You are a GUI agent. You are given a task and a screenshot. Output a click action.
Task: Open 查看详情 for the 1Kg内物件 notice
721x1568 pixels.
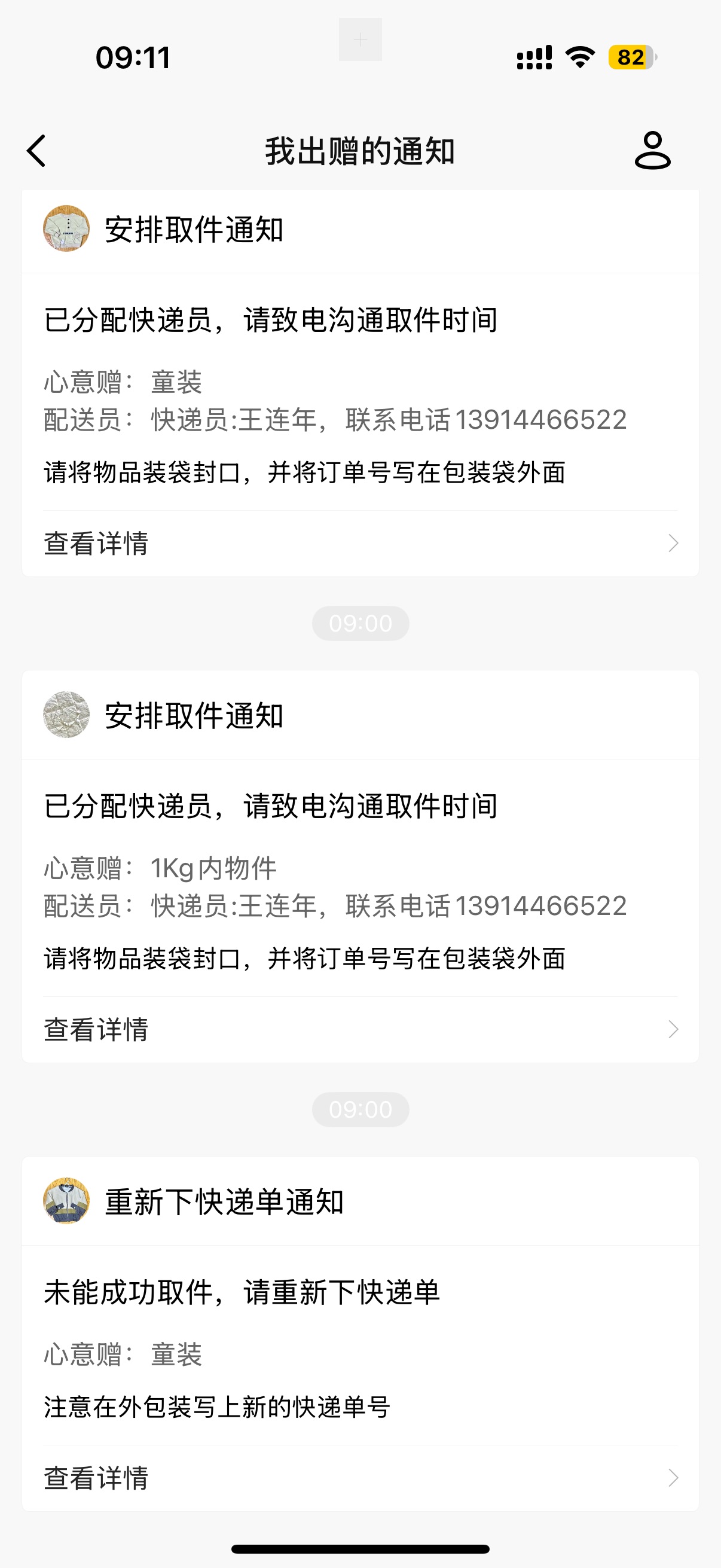(360, 1029)
